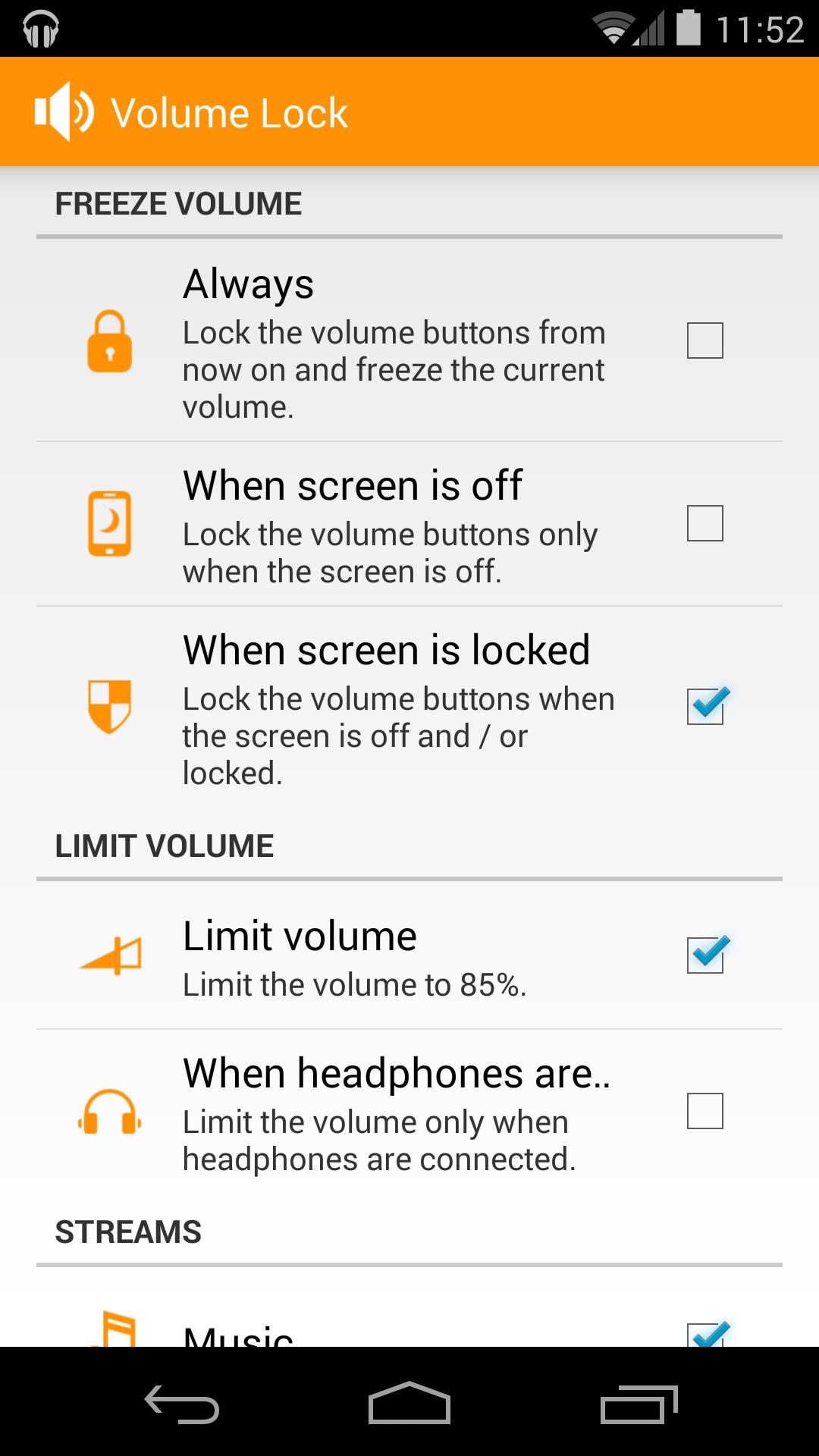Enable the Always freeze volume checkbox
The height and width of the screenshot is (1456, 819).
tap(707, 342)
